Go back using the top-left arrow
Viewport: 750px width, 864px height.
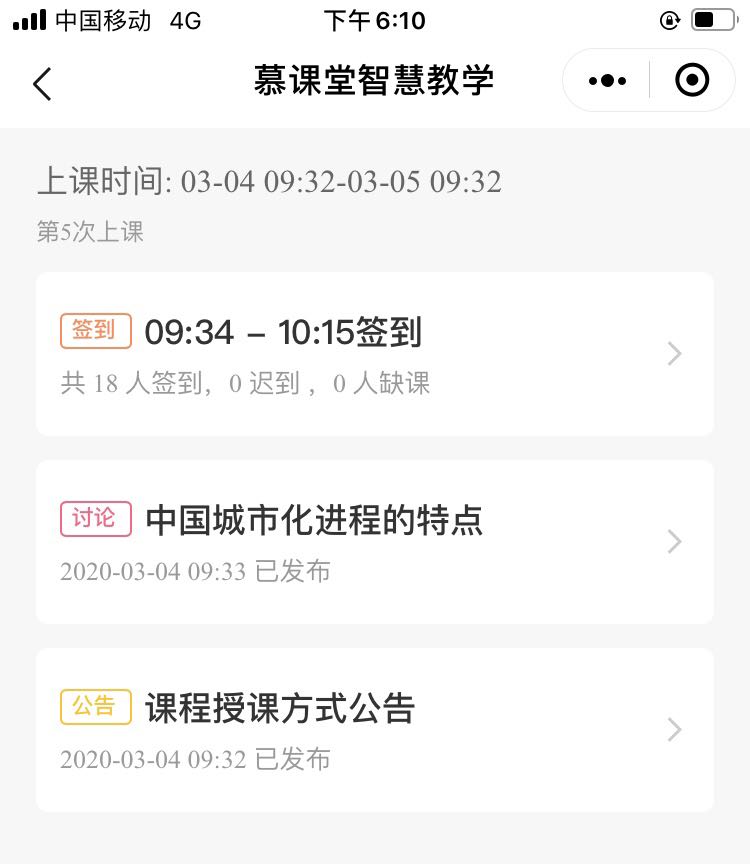coord(42,83)
